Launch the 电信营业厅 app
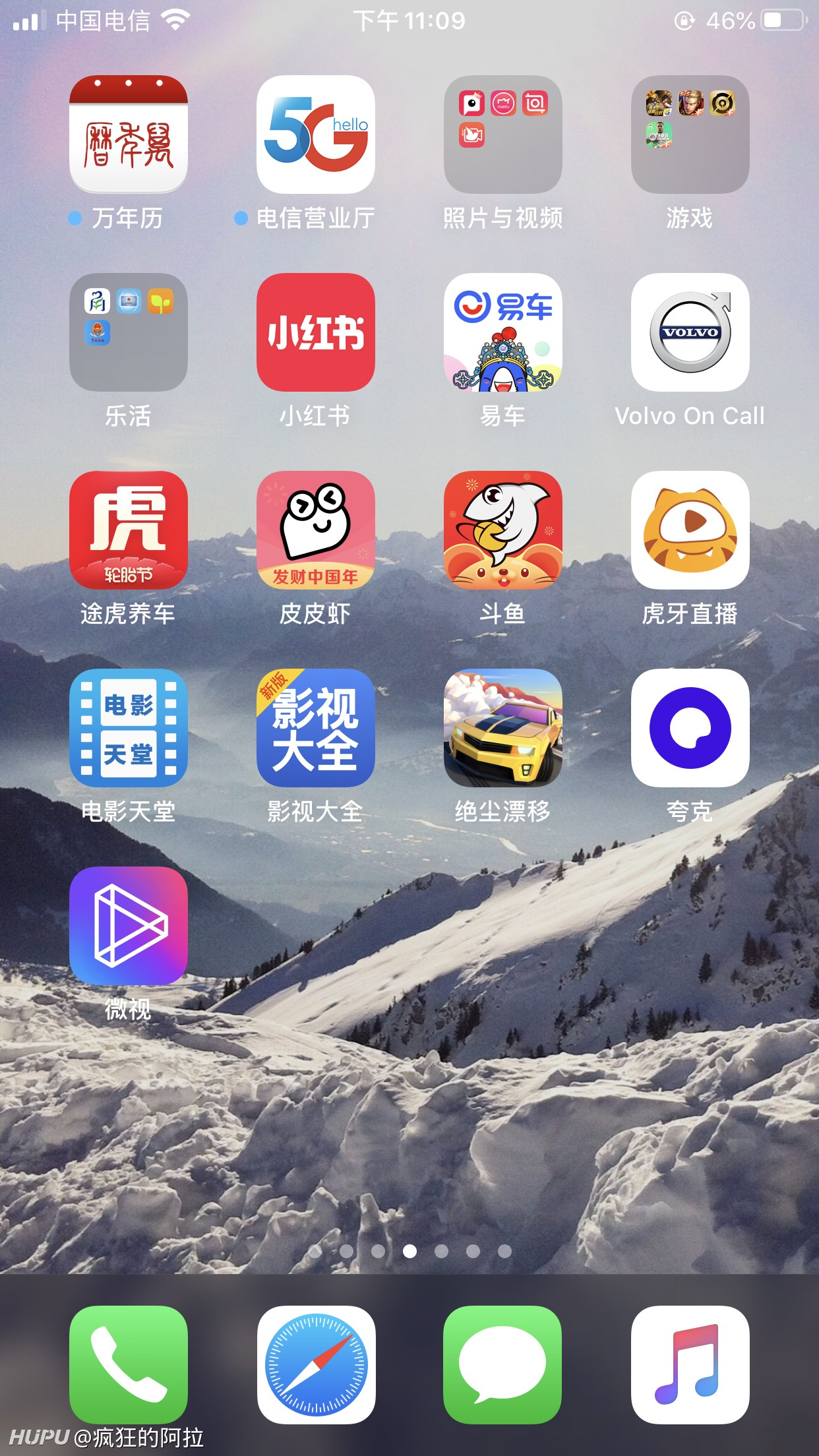Screen dimensions: 819x1456 316,135
